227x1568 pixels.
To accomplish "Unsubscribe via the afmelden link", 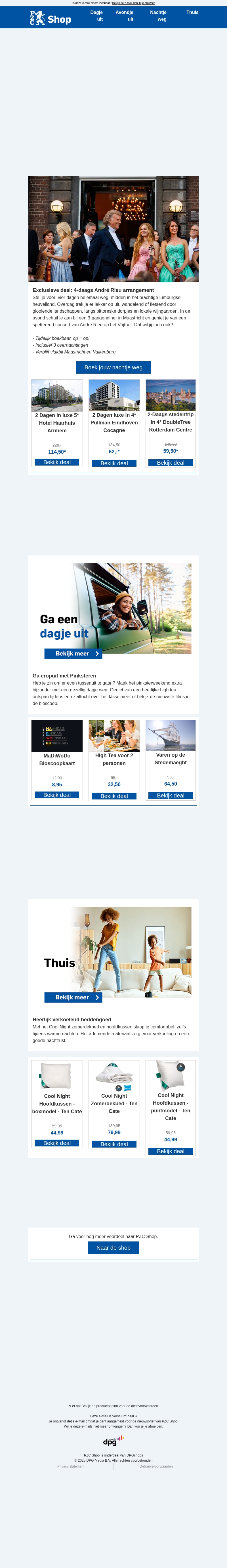I will click(x=155, y=1426).
